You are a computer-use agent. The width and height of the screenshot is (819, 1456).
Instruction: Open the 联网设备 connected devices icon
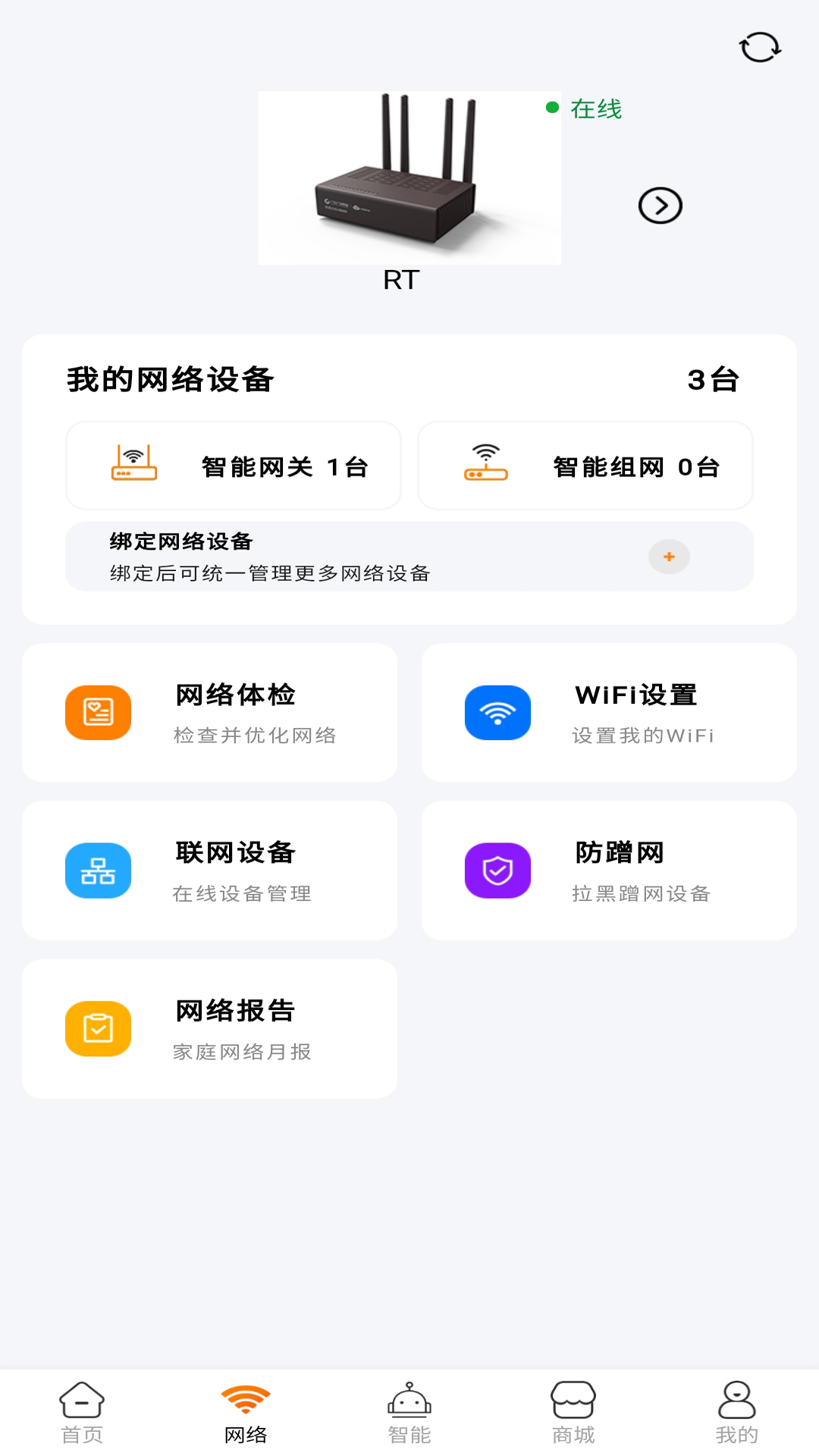click(x=98, y=870)
